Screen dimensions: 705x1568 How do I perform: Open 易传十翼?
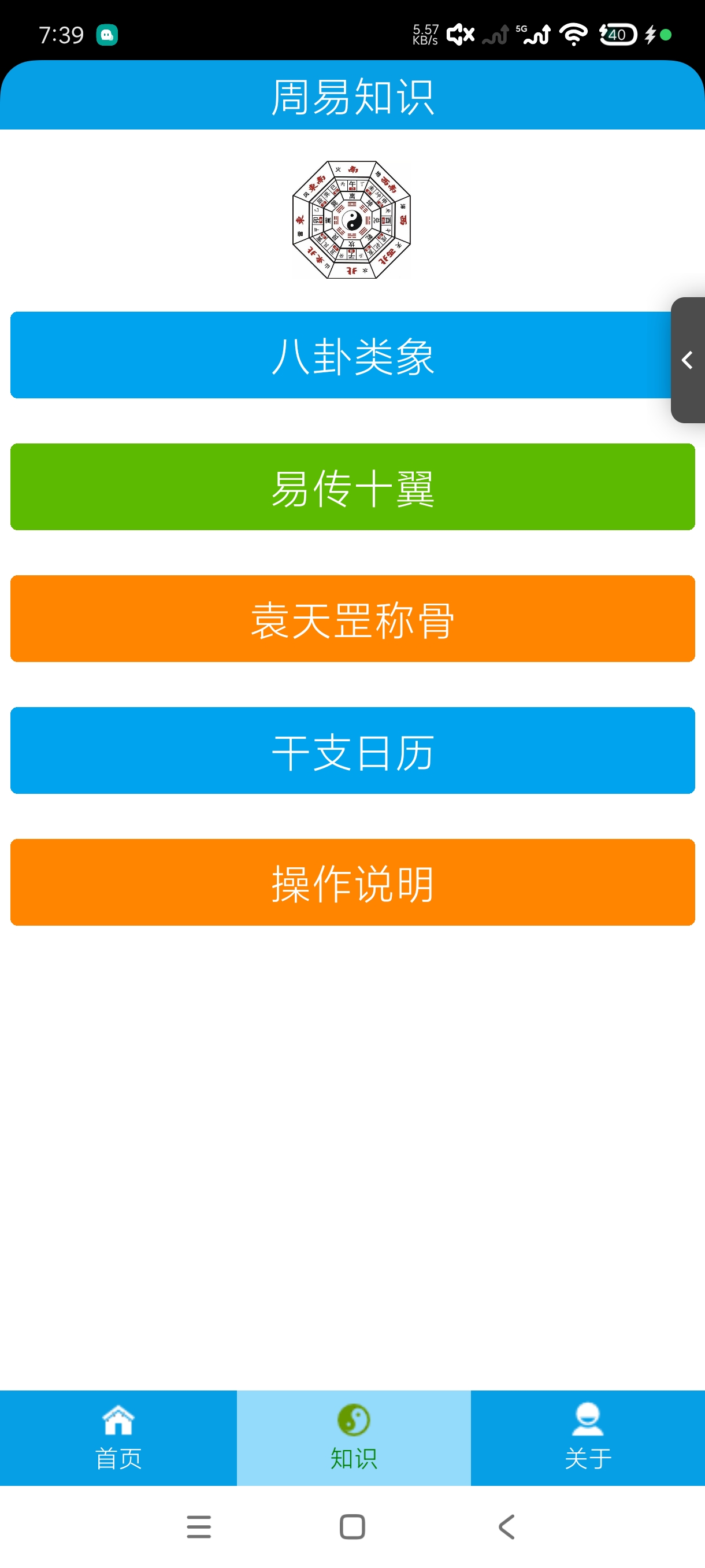coord(353,487)
